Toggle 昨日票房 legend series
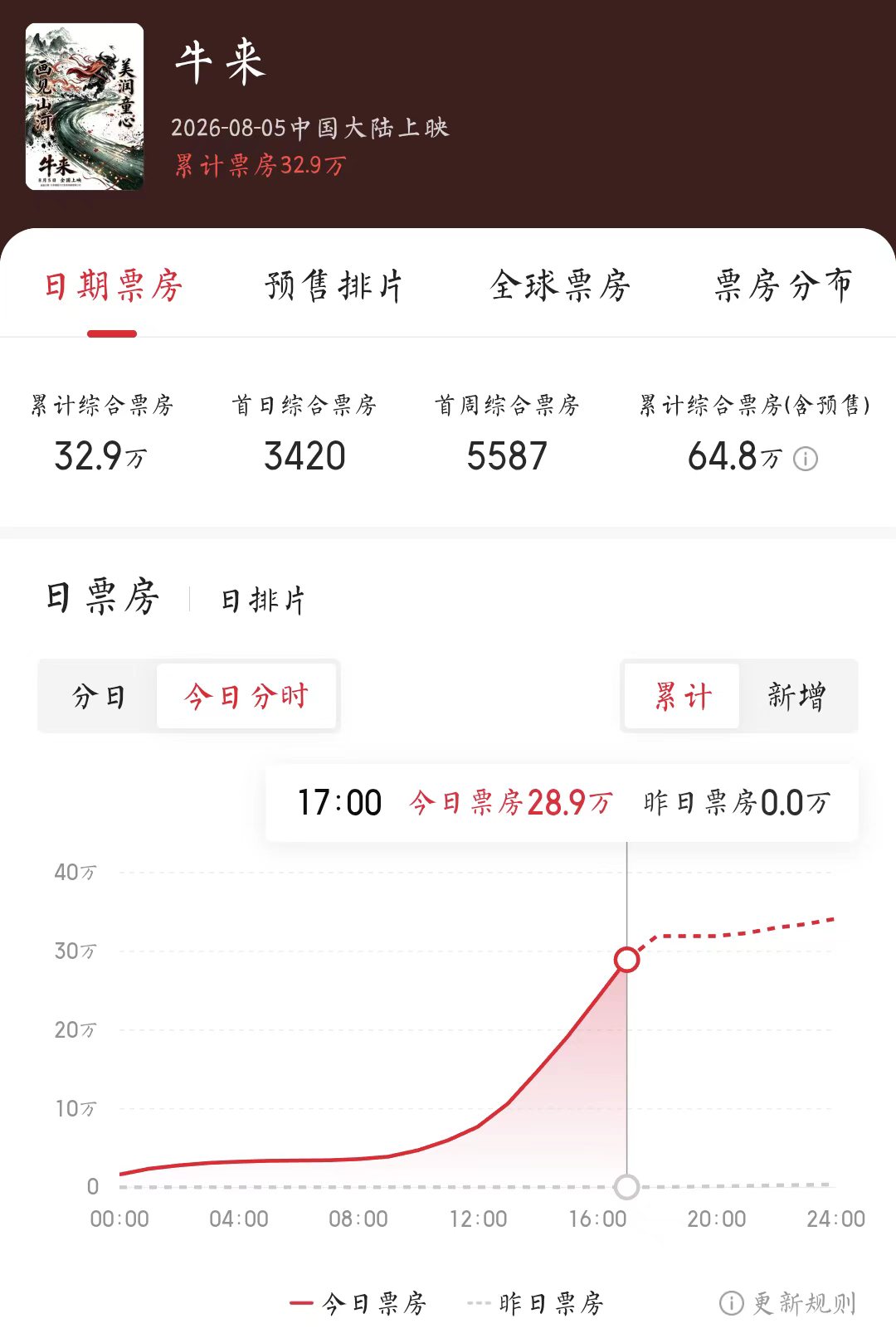 [x=535, y=1303]
